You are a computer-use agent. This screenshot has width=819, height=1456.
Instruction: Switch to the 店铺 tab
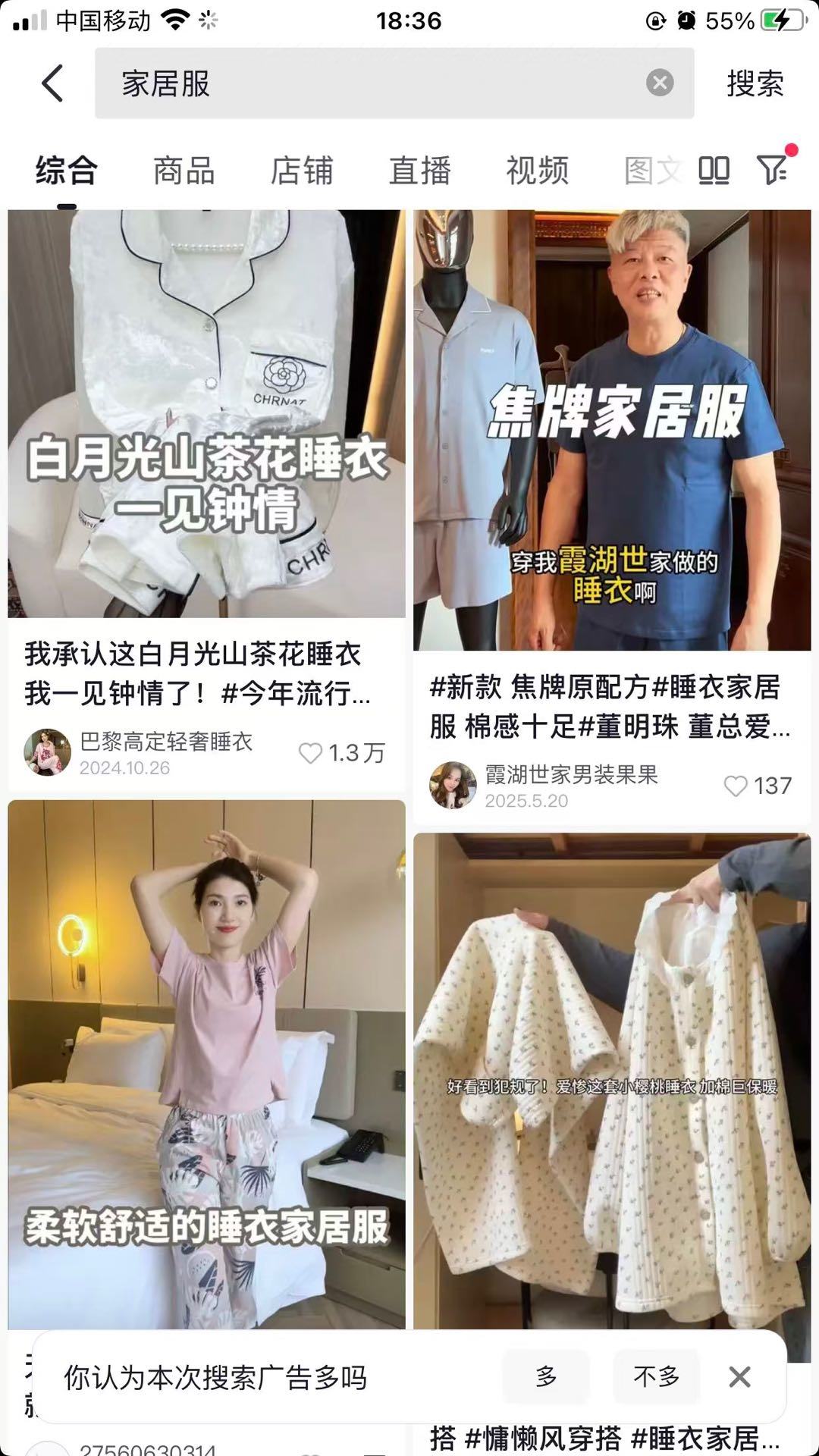[302, 171]
